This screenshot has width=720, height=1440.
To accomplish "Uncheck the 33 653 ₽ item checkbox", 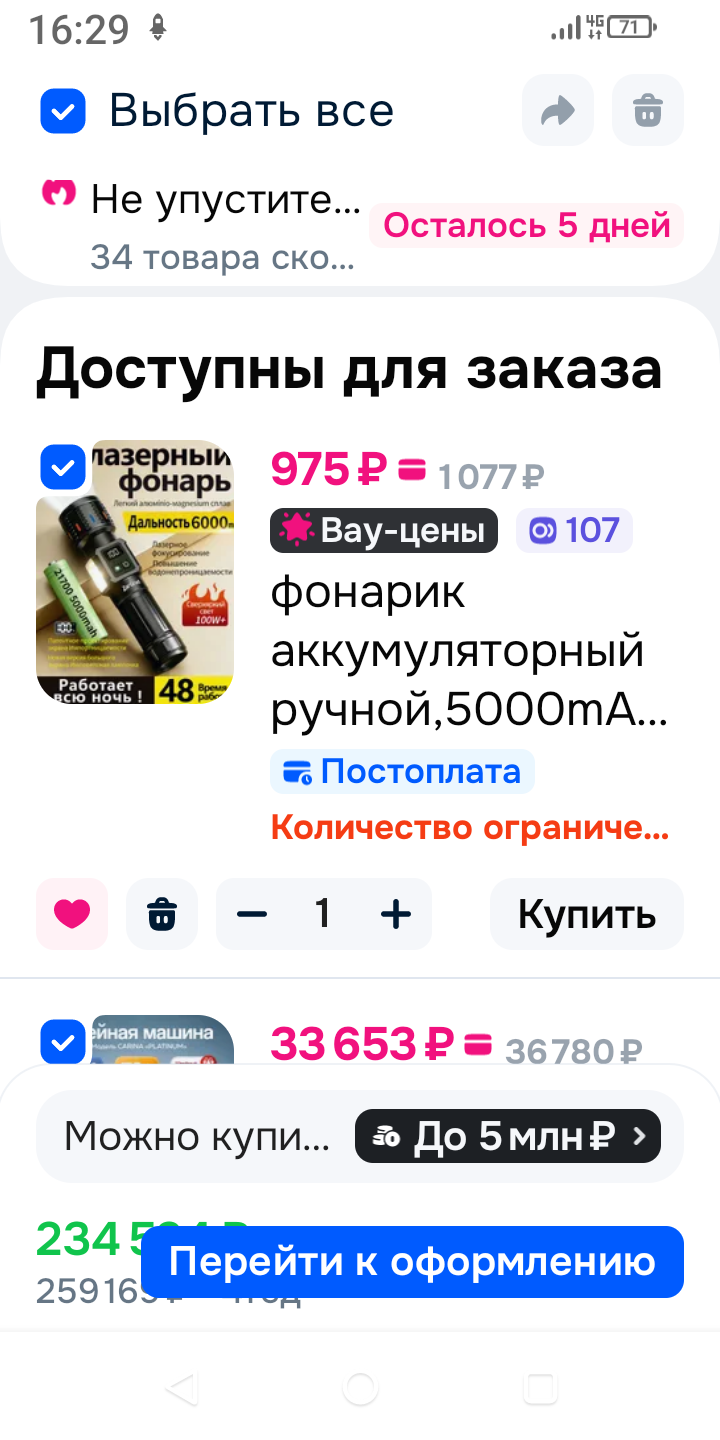I will tap(63, 1042).
